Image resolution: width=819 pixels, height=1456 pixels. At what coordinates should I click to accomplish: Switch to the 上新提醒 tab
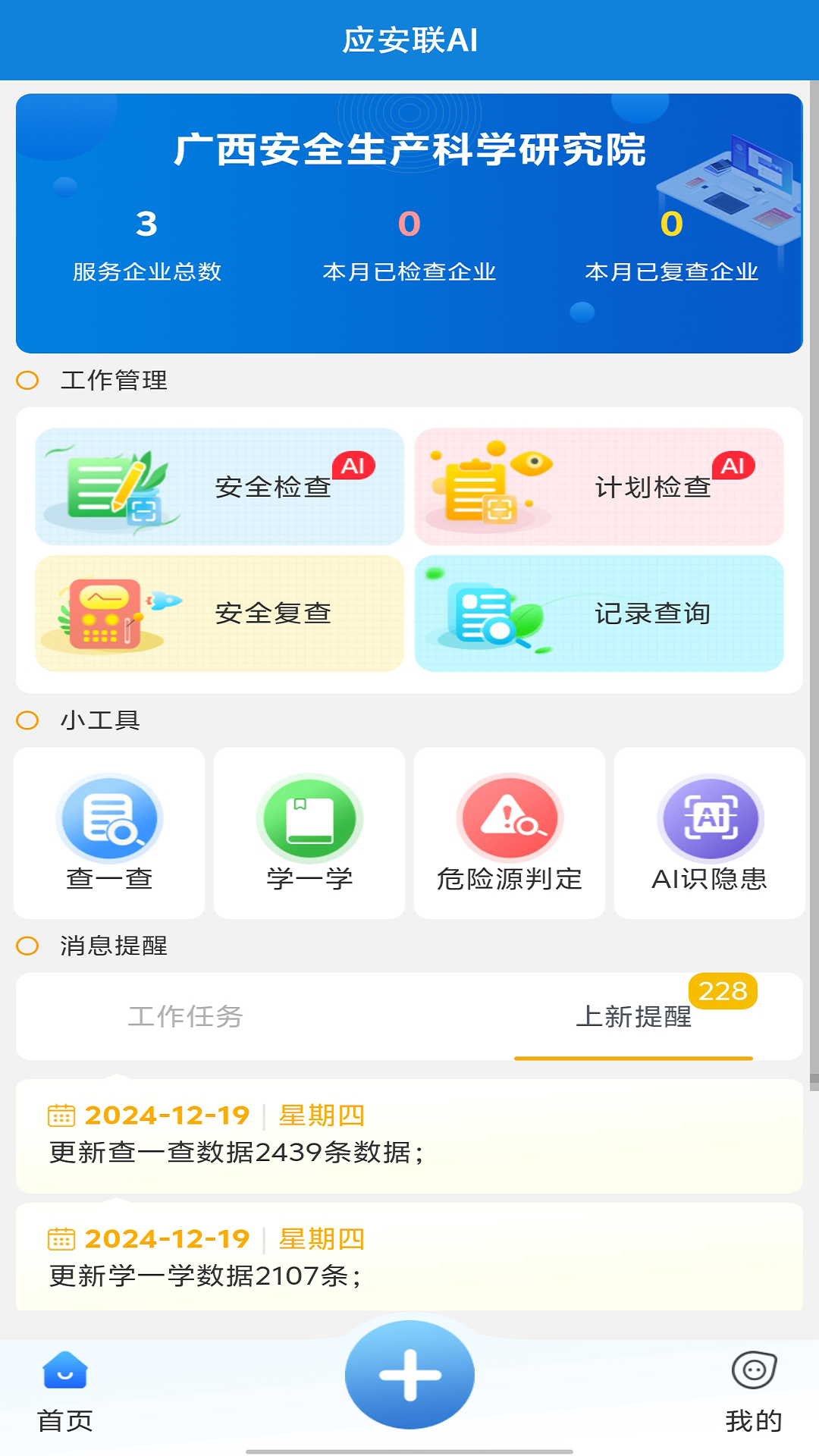click(x=637, y=1018)
